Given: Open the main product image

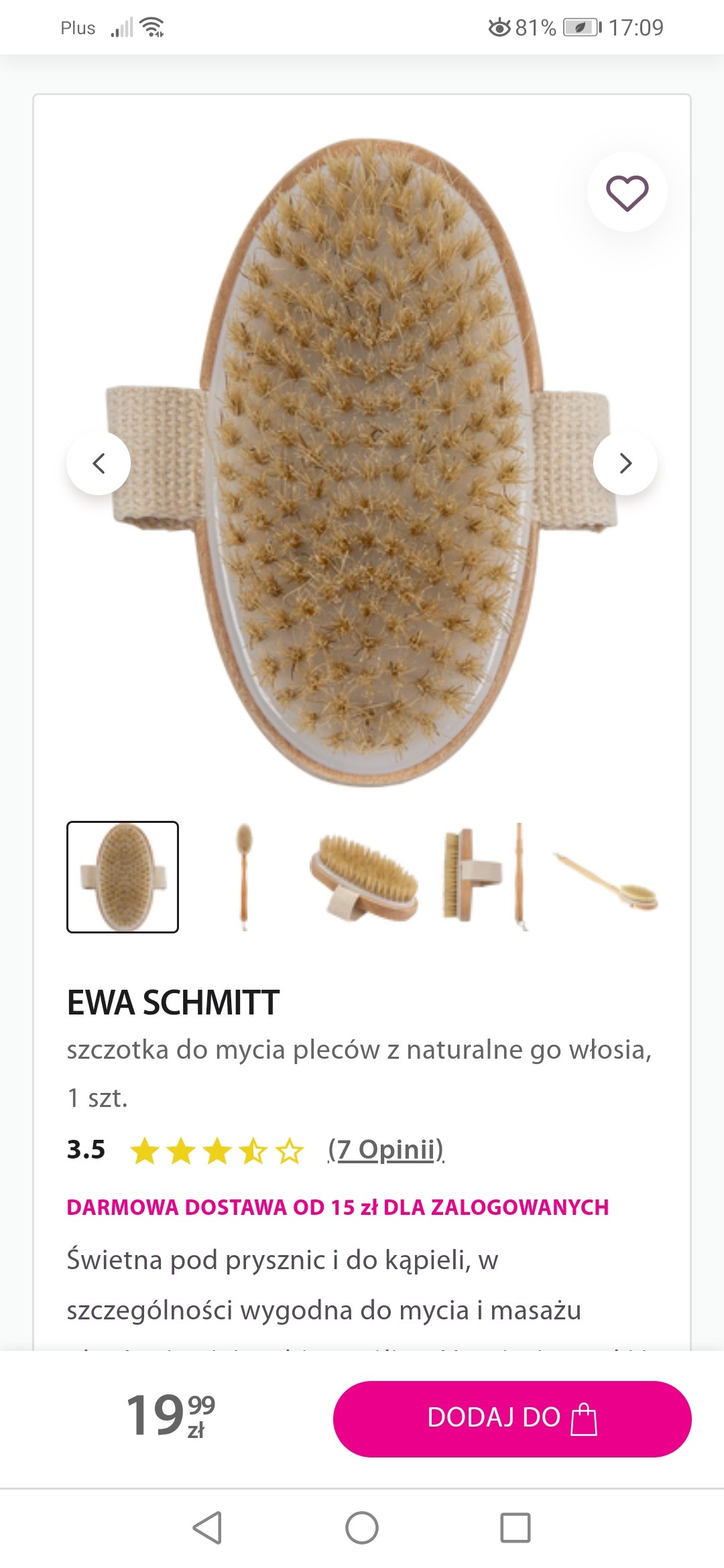Looking at the screenshot, I should (362, 462).
